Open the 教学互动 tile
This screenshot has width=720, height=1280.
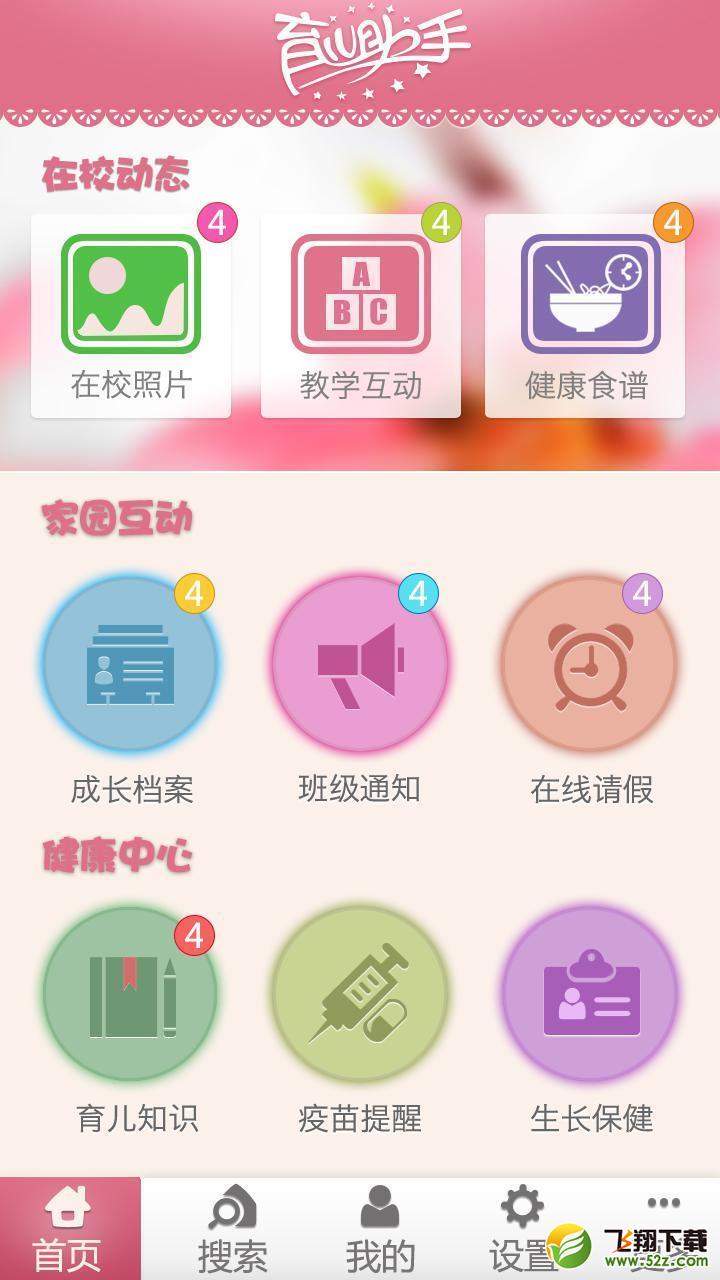coord(361,316)
